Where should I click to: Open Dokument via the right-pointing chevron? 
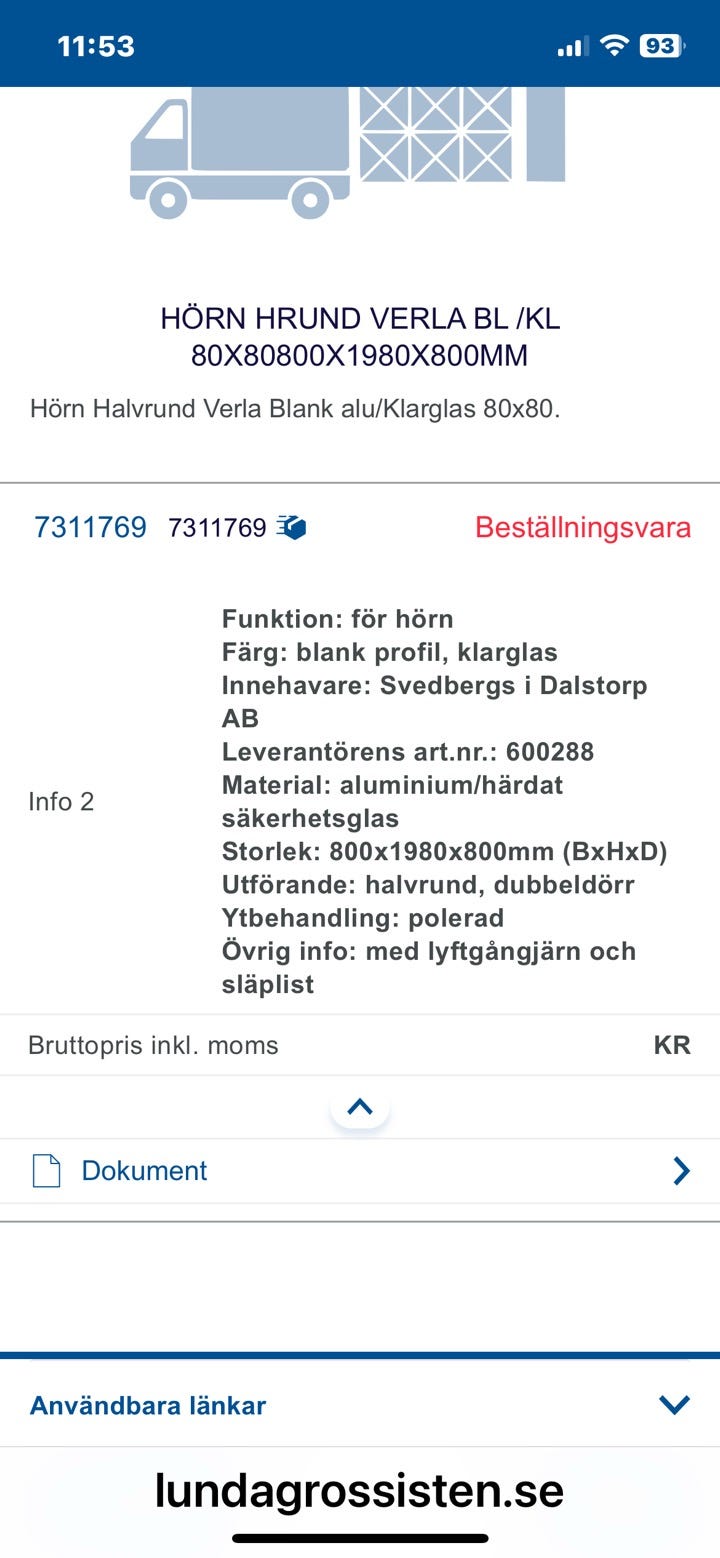pos(682,1170)
